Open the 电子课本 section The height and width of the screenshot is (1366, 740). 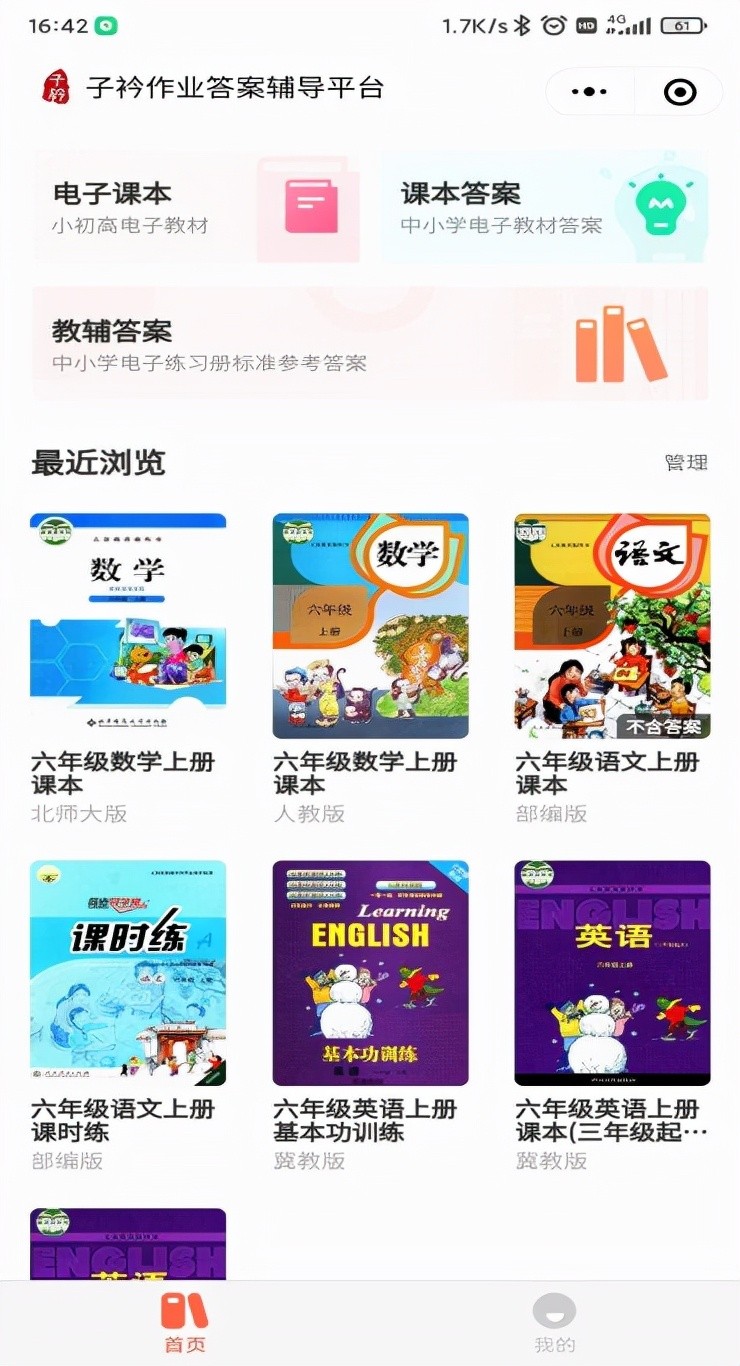tap(196, 208)
